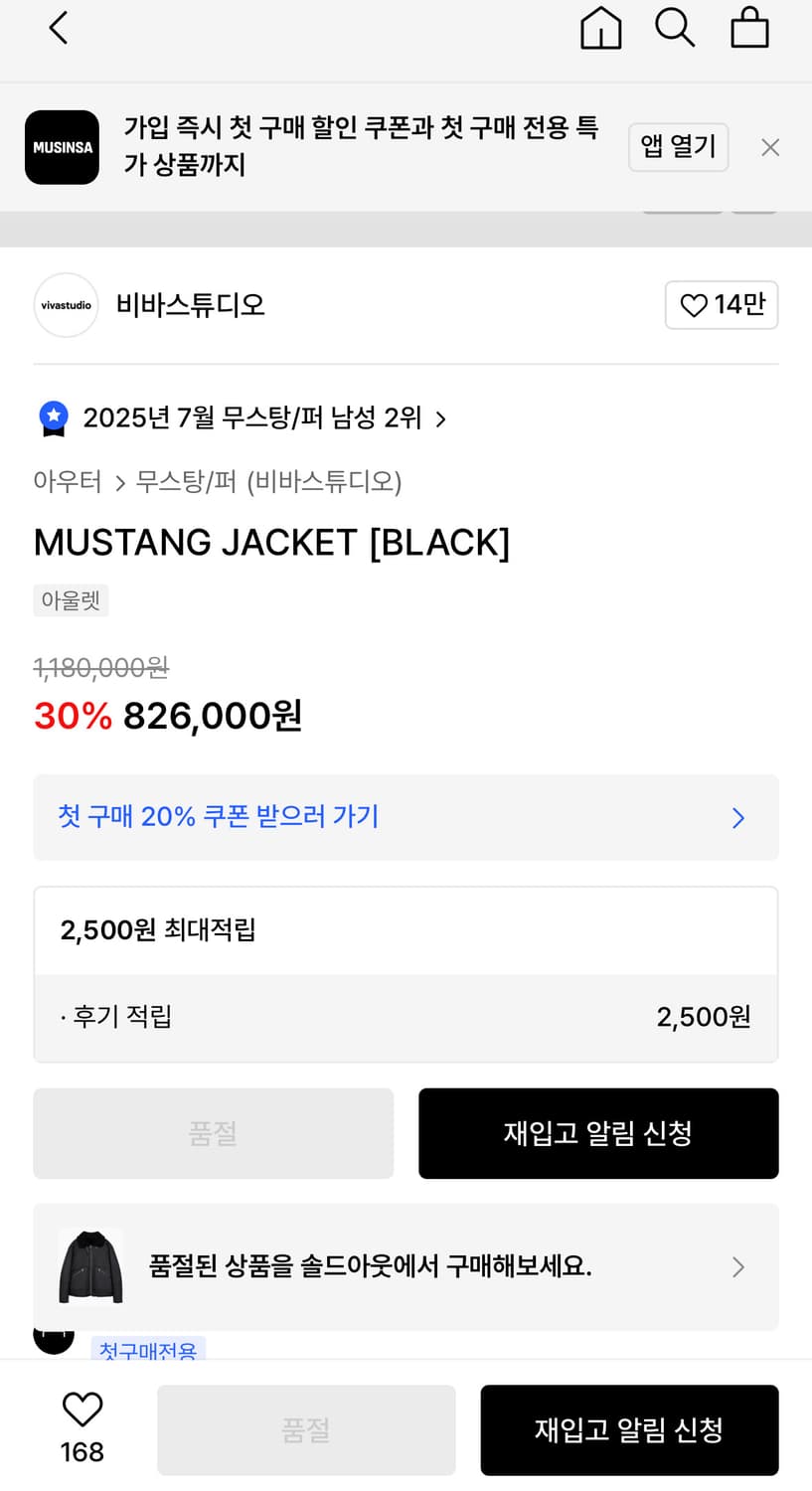This screenshot has width=812, height=1491.
Task: View the shopping bag
Action: [749, 29]
